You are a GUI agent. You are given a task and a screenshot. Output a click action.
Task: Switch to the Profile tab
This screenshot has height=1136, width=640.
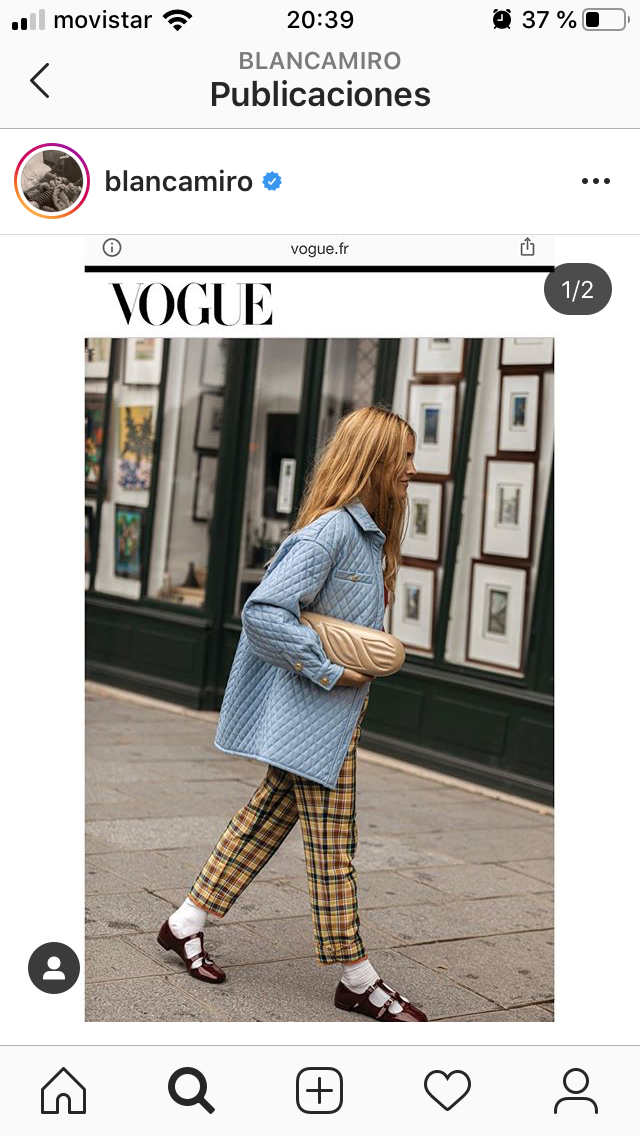pos(576,1090)
